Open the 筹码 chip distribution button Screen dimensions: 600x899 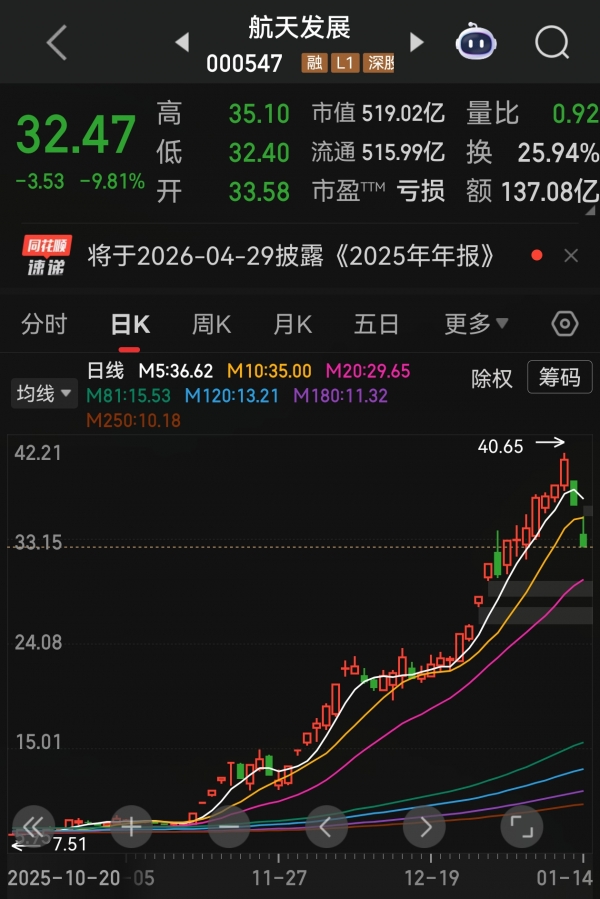click(x=560, y=378)
